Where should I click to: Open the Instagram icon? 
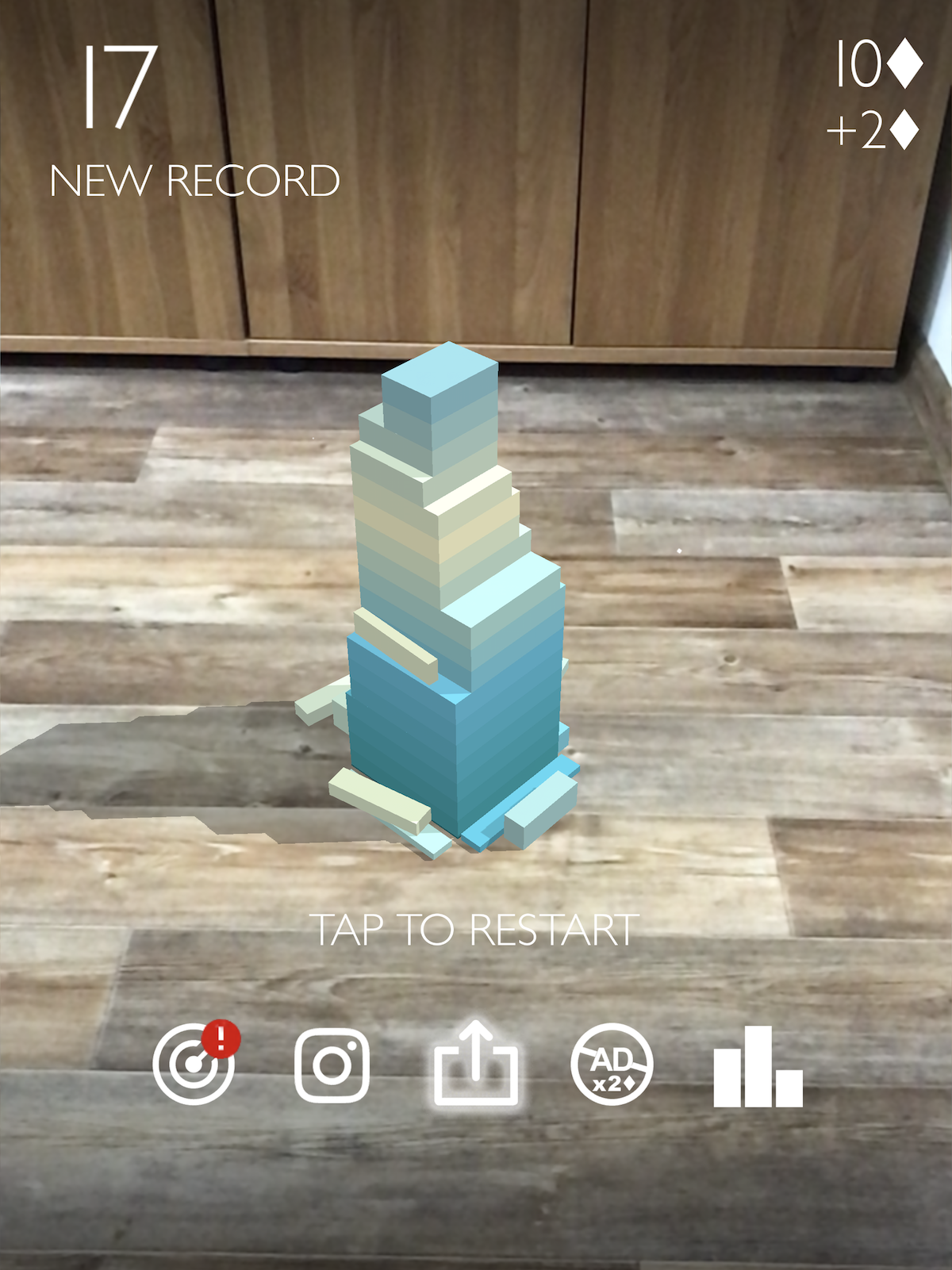(x=332, y=1065)
